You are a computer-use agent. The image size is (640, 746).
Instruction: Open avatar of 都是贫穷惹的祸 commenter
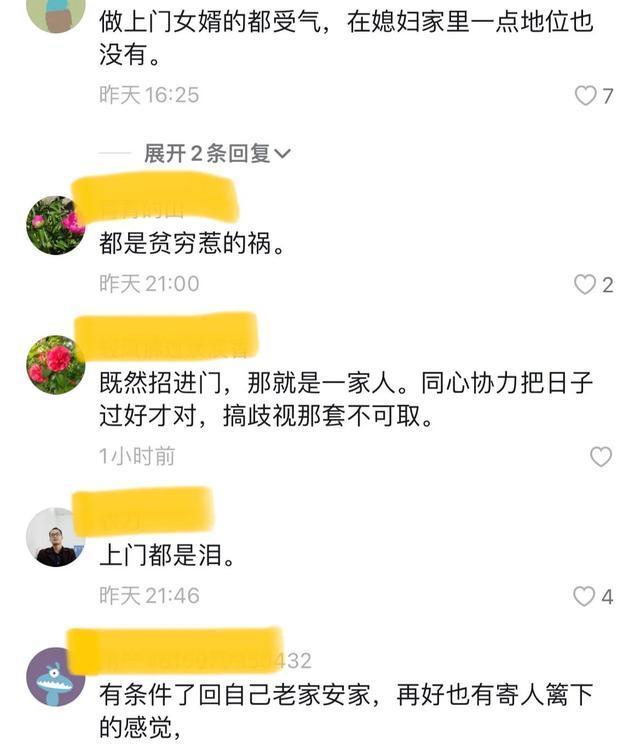[55, 224]
